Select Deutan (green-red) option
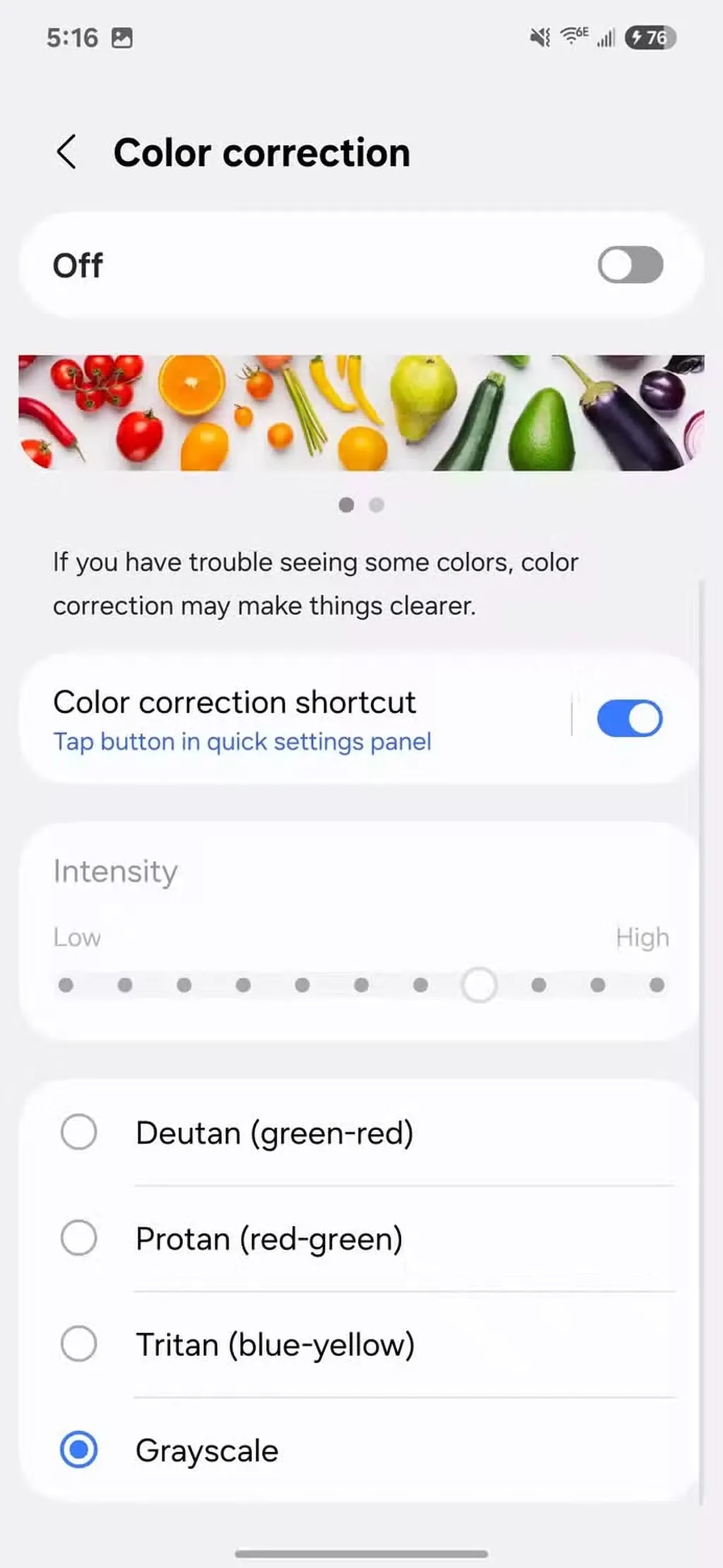 [78, 1132]
